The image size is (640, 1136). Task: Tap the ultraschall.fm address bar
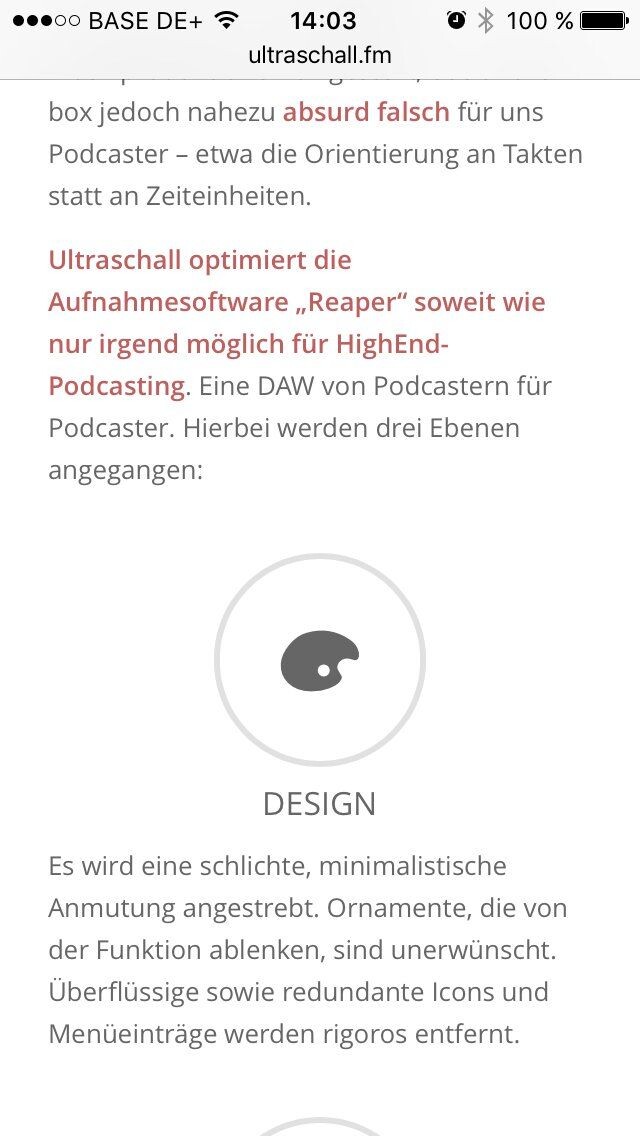coord(320,55)
